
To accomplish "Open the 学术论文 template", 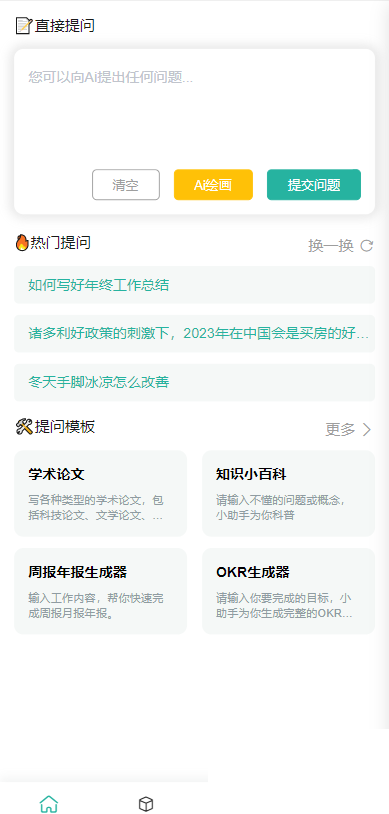I will [100, 493].
